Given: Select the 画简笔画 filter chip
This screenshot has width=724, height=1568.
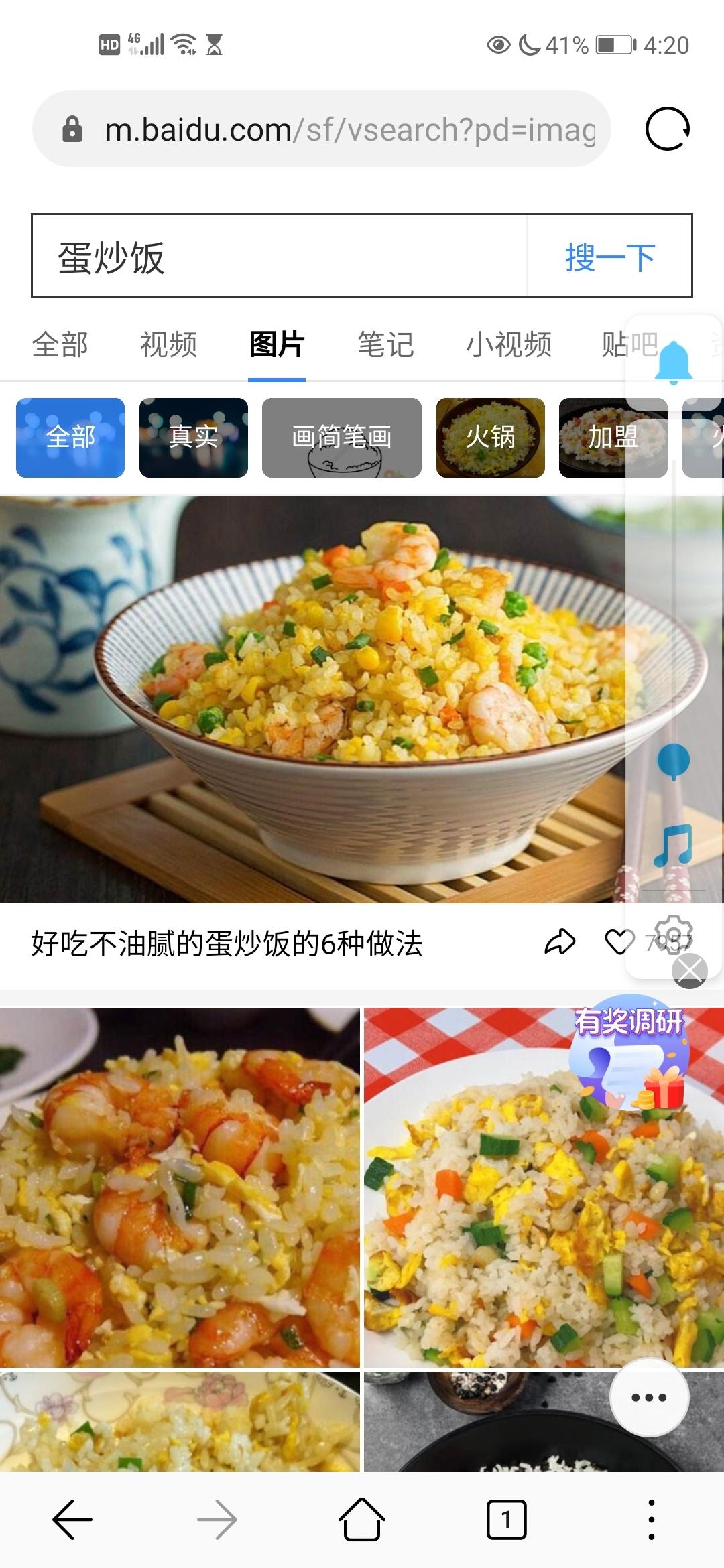Looking at the screenshot, I should click(x=342, y=438).
